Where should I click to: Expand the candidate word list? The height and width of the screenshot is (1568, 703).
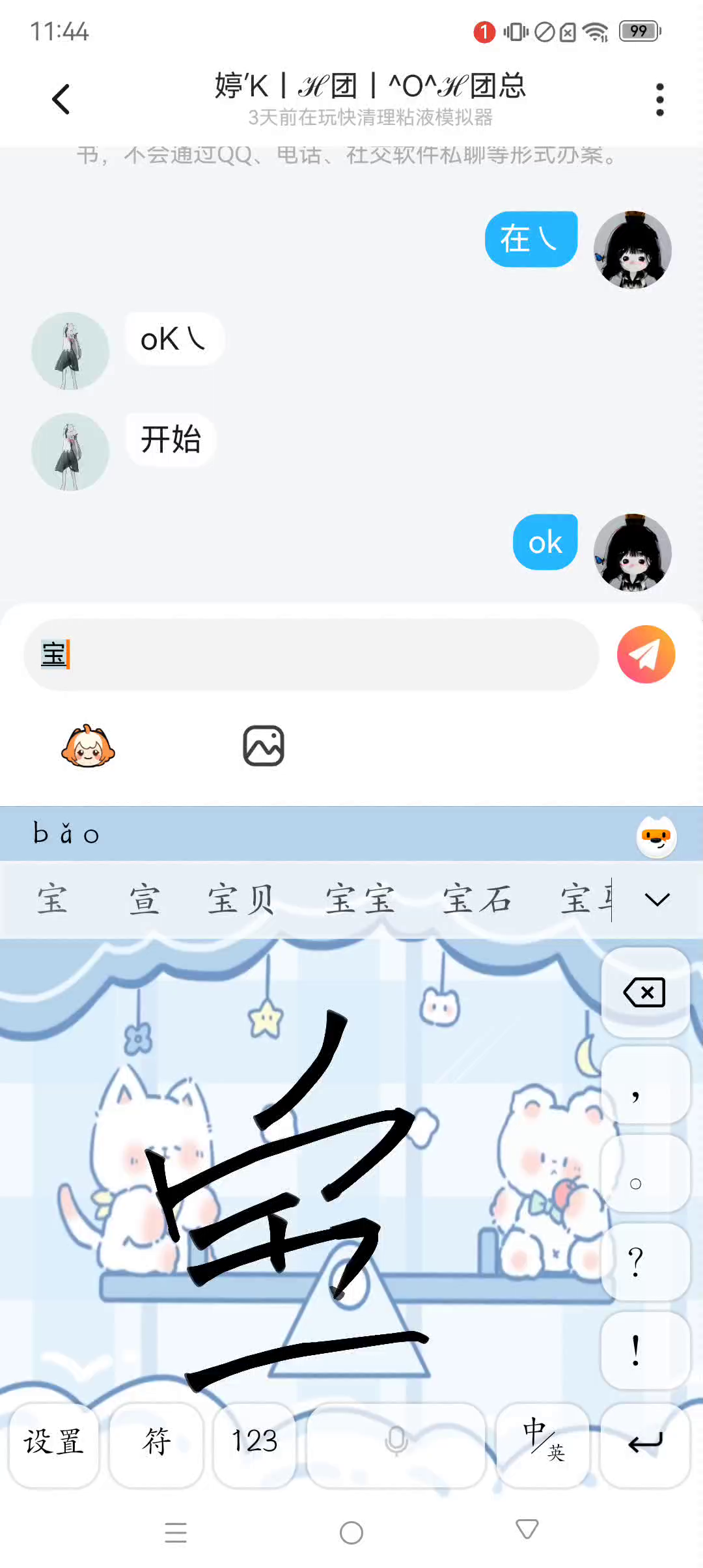click(x=657, y=900)
